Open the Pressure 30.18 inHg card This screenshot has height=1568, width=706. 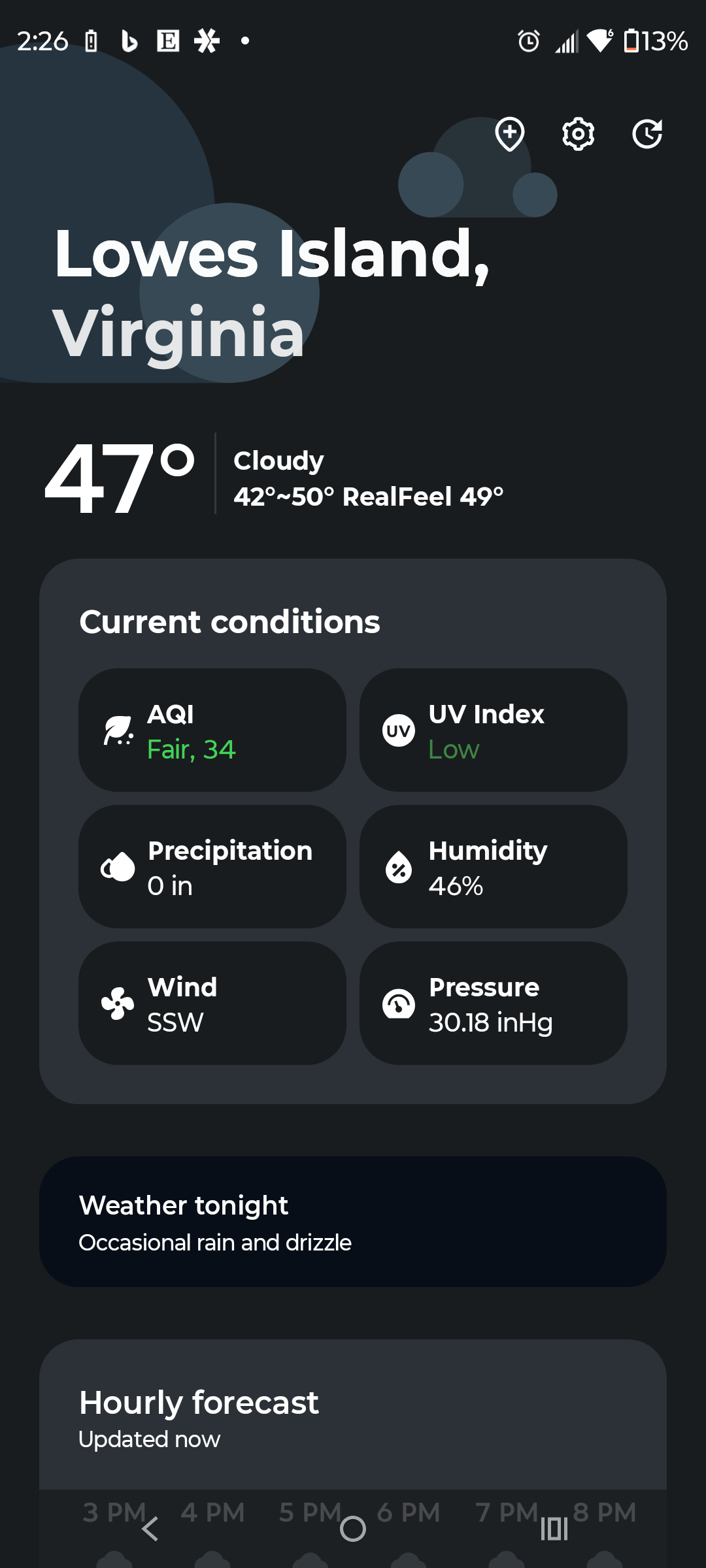click(493, 1003)
